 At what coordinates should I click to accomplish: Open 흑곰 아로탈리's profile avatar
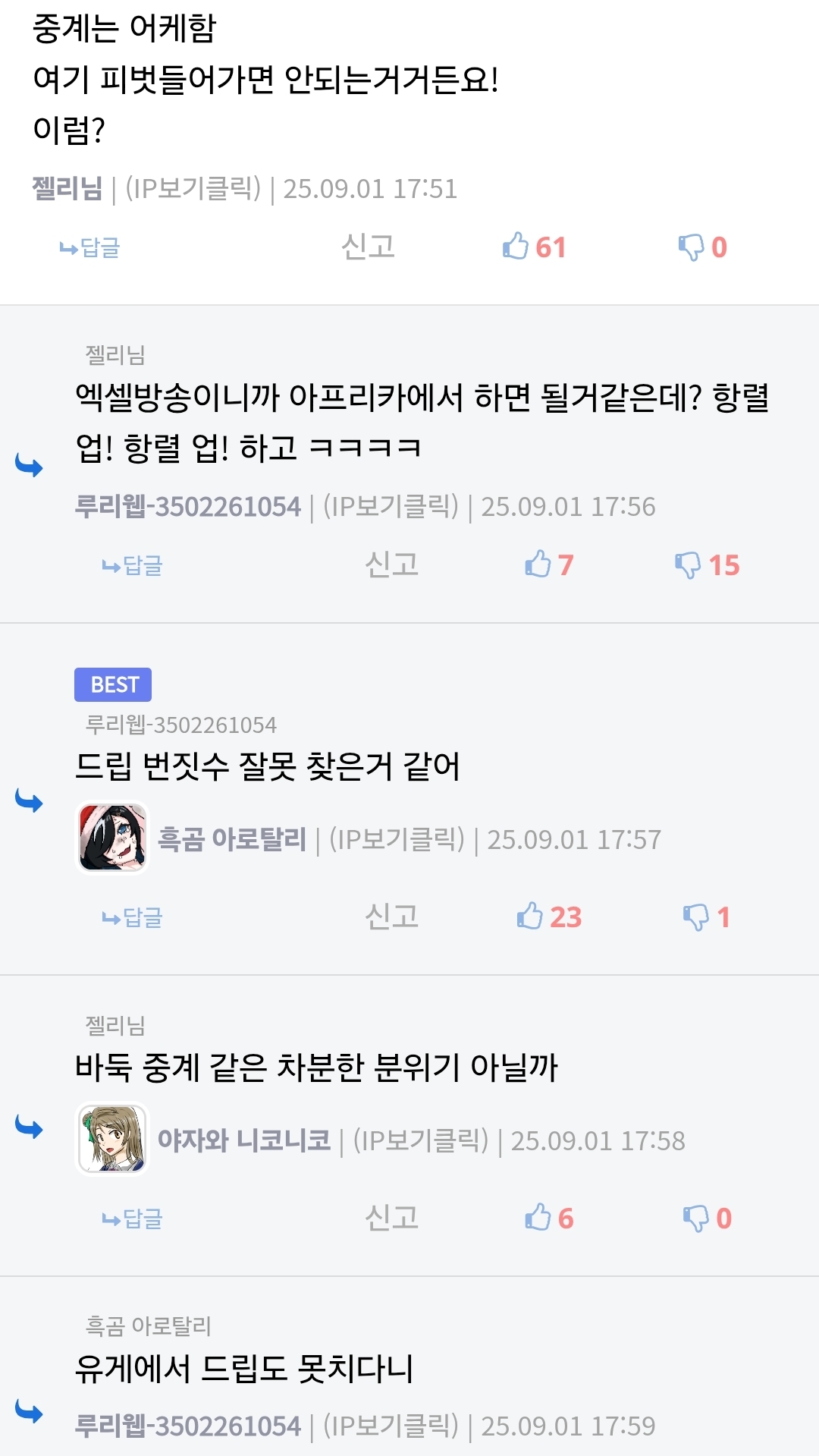(113, 838)
